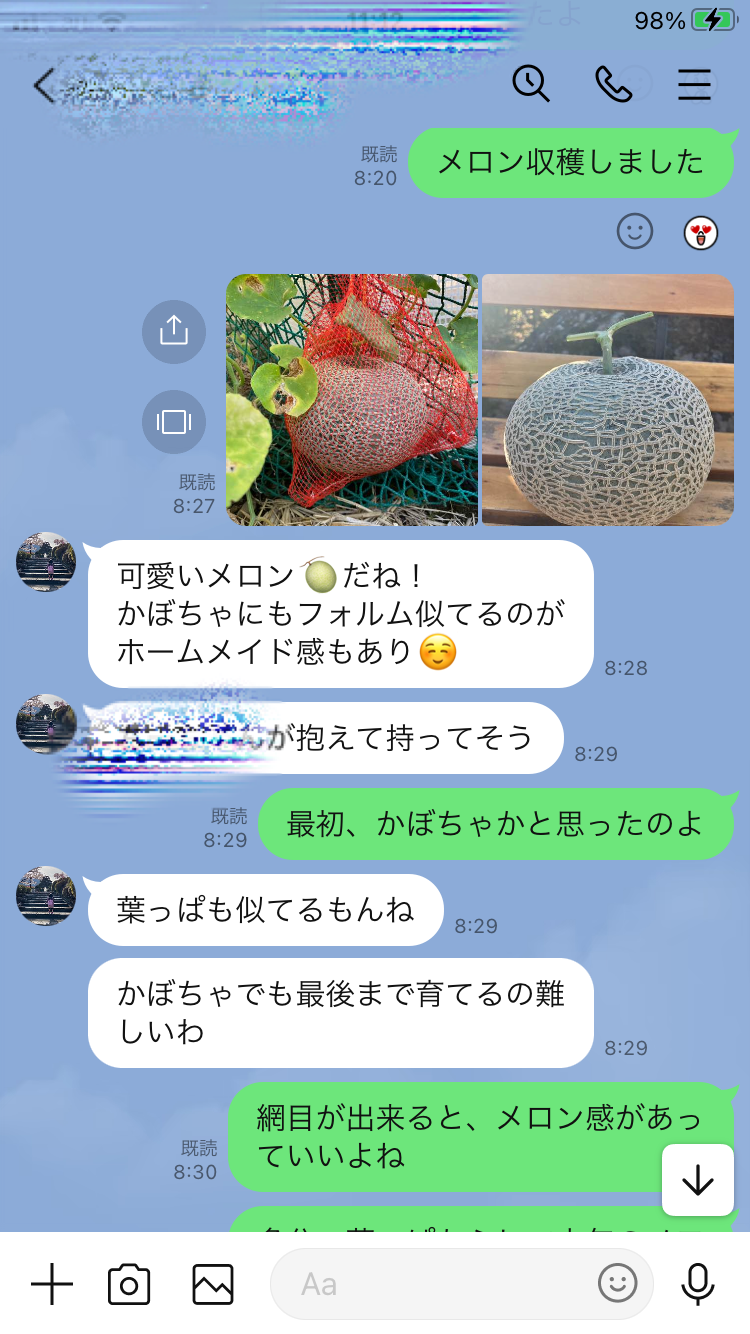Open stickers and emoji panel
750x1334 pixels.
(617, 1284)
